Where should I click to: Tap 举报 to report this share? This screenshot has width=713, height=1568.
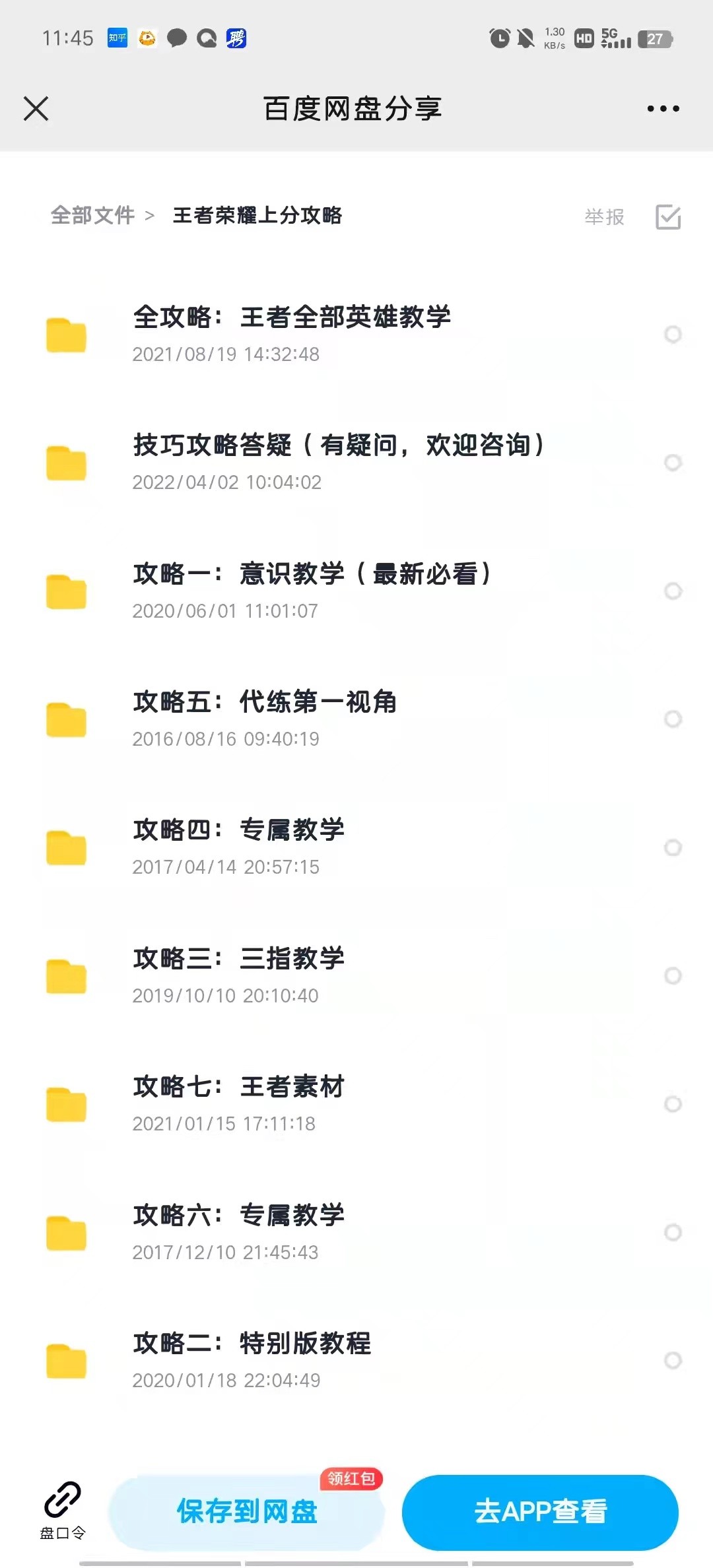604,217
